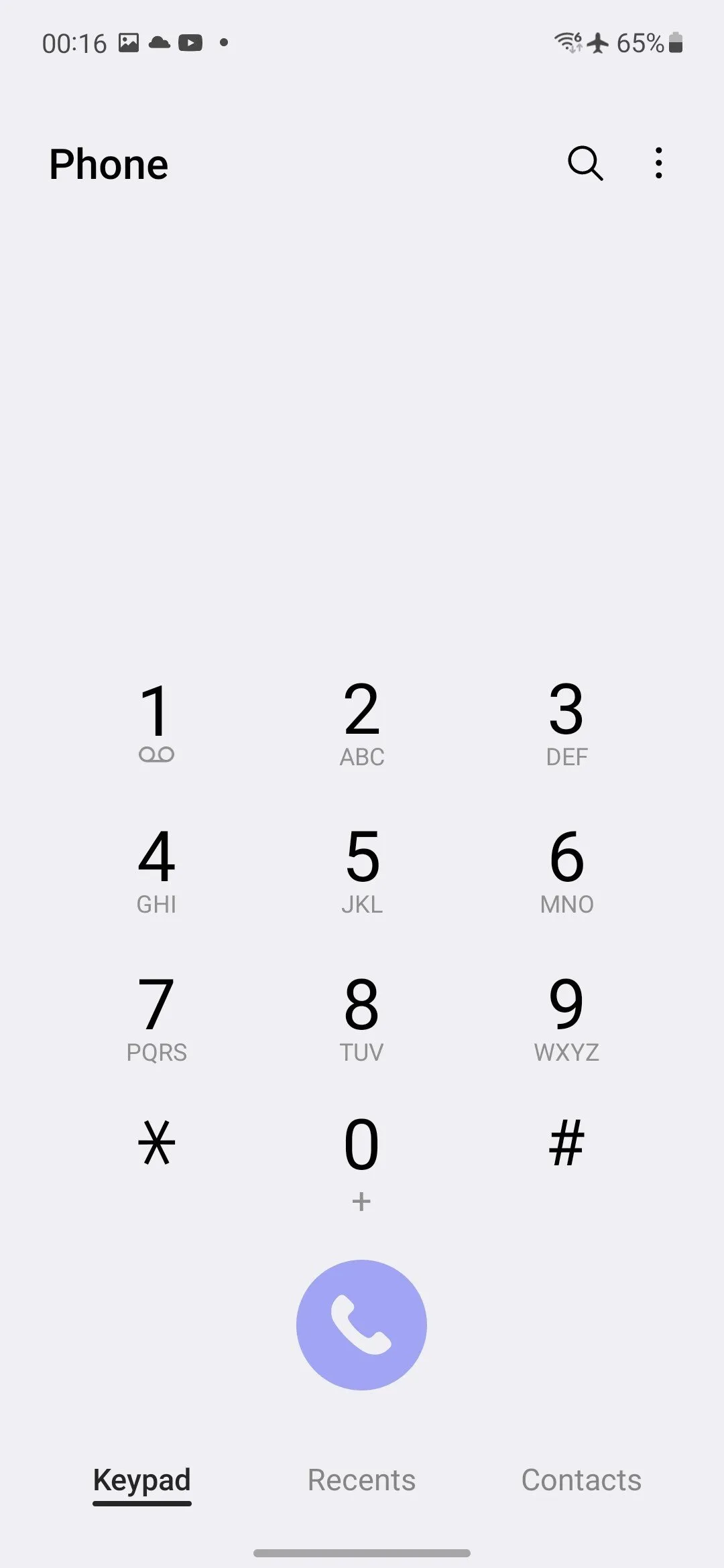This screenshot has height=1568, width=724.
Task: Enter digit 3 on the keypad
Action: 566,722
